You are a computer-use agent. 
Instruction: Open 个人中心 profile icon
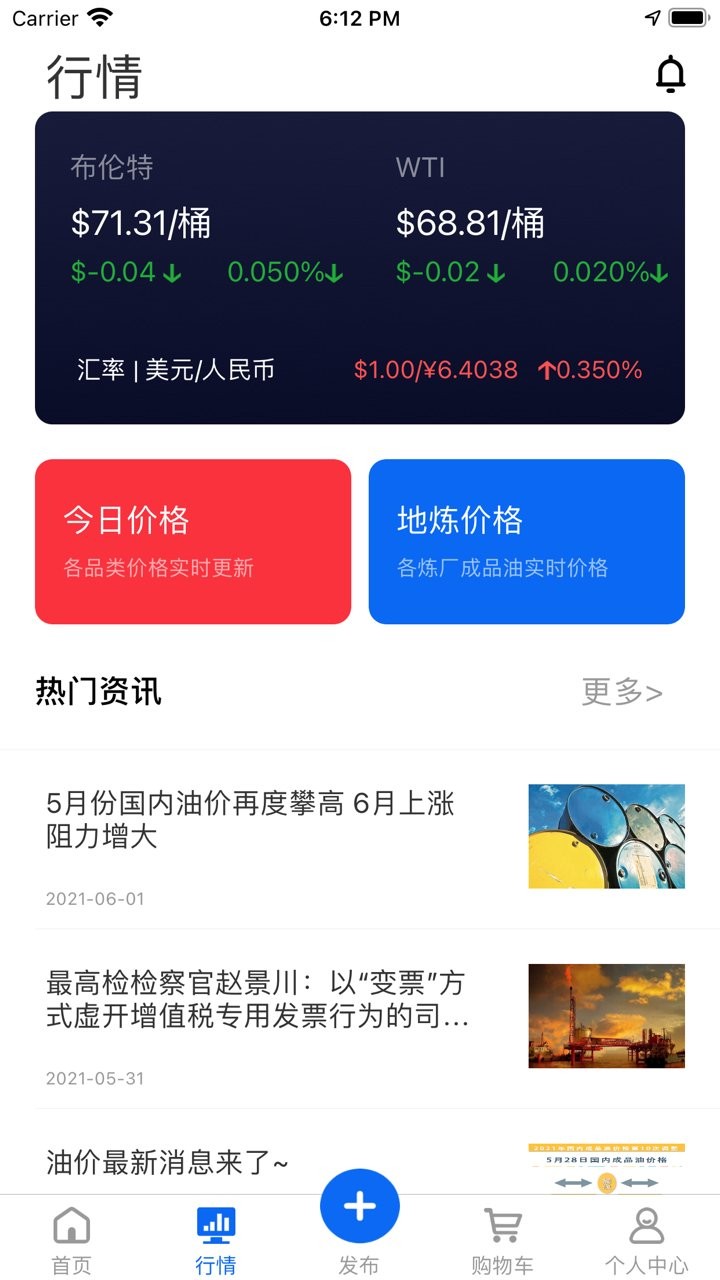tap(647, 1225)
